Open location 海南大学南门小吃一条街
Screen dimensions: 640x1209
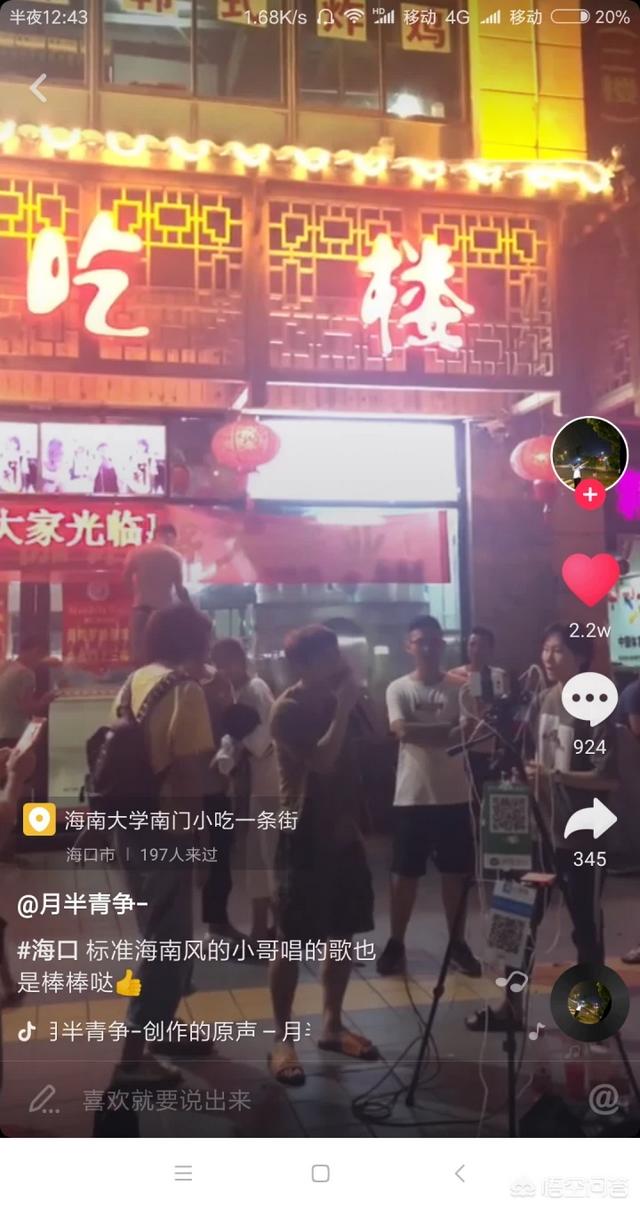180,821
